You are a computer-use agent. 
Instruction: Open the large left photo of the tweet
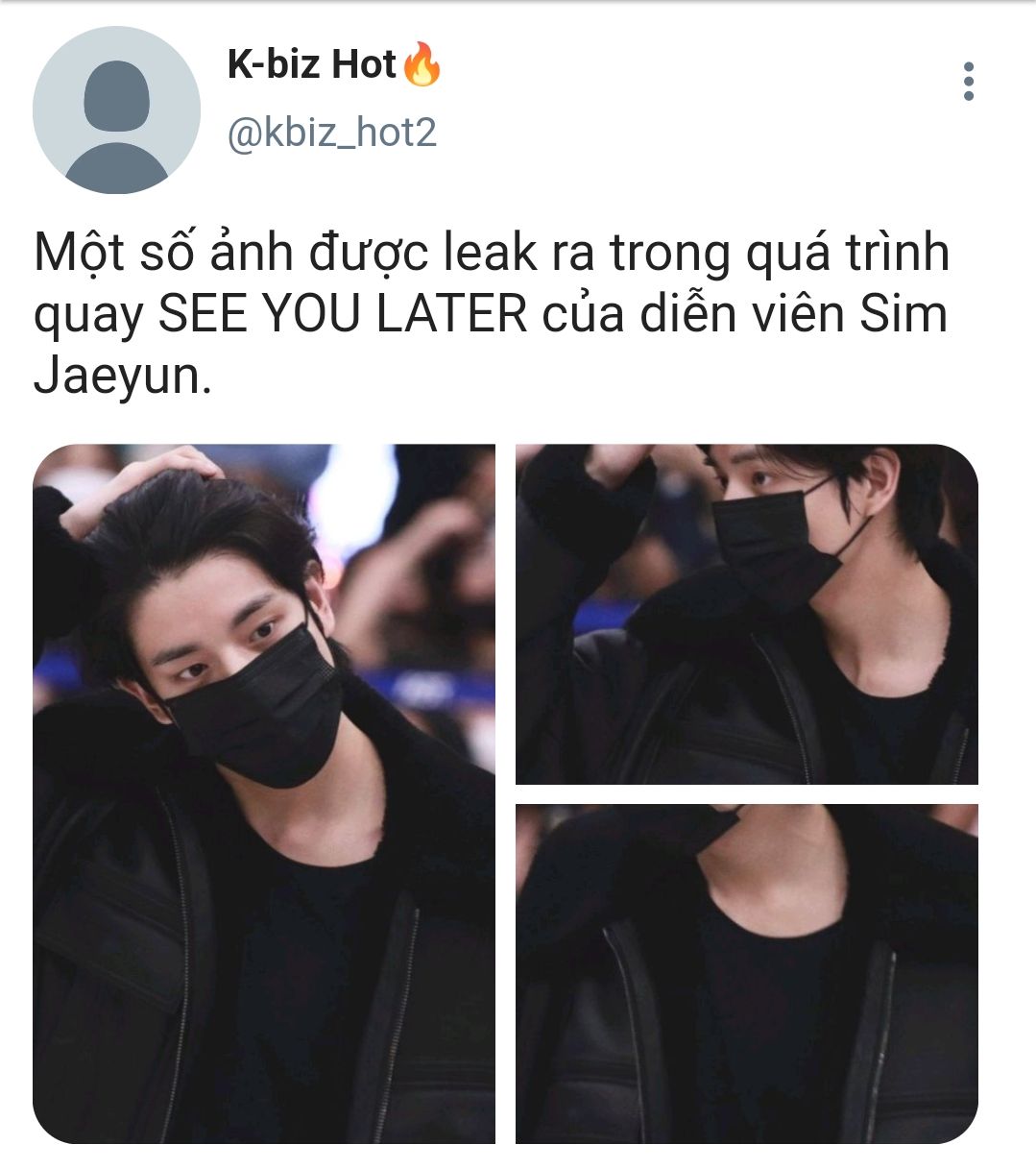tap(264, 793)
